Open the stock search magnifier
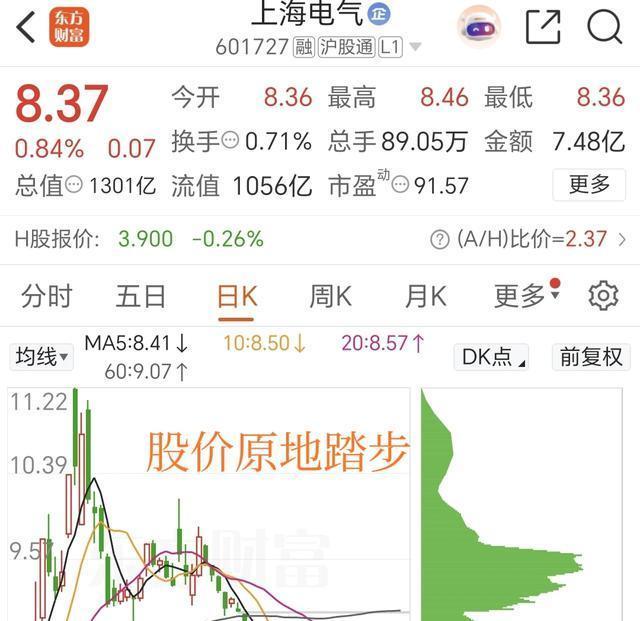The height and width of the screenshot is (621, 640). [604, 27]
